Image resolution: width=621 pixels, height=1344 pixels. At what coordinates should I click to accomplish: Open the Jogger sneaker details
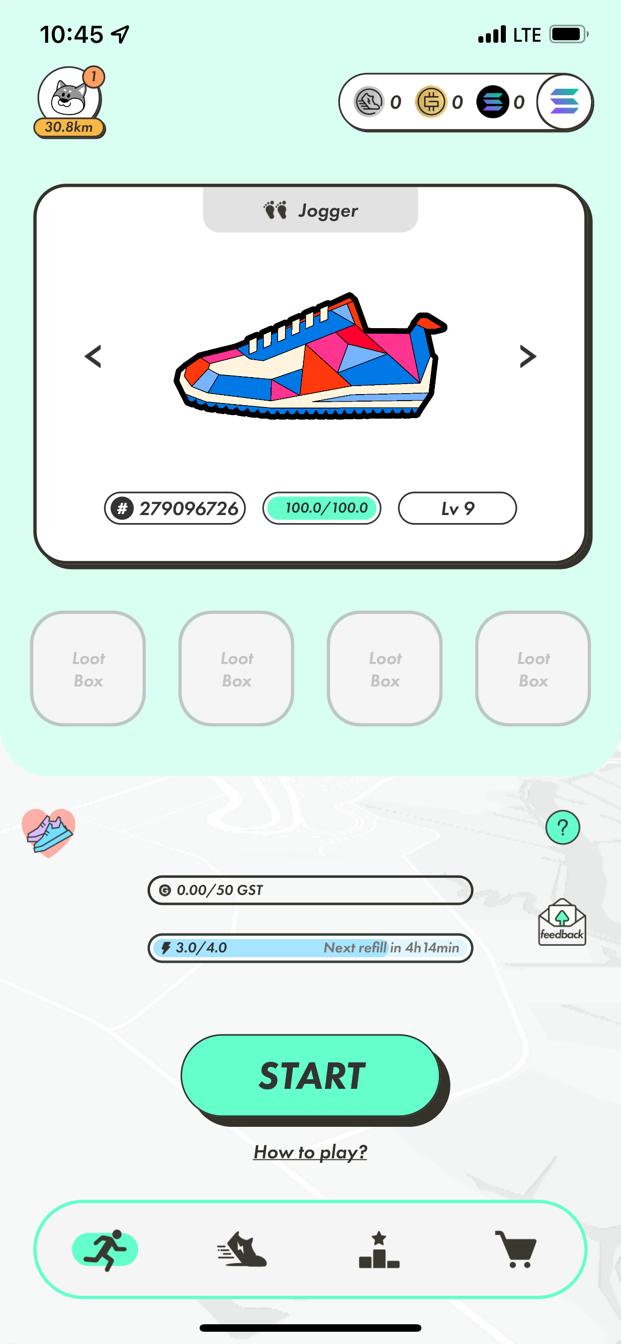click(311, 358)
